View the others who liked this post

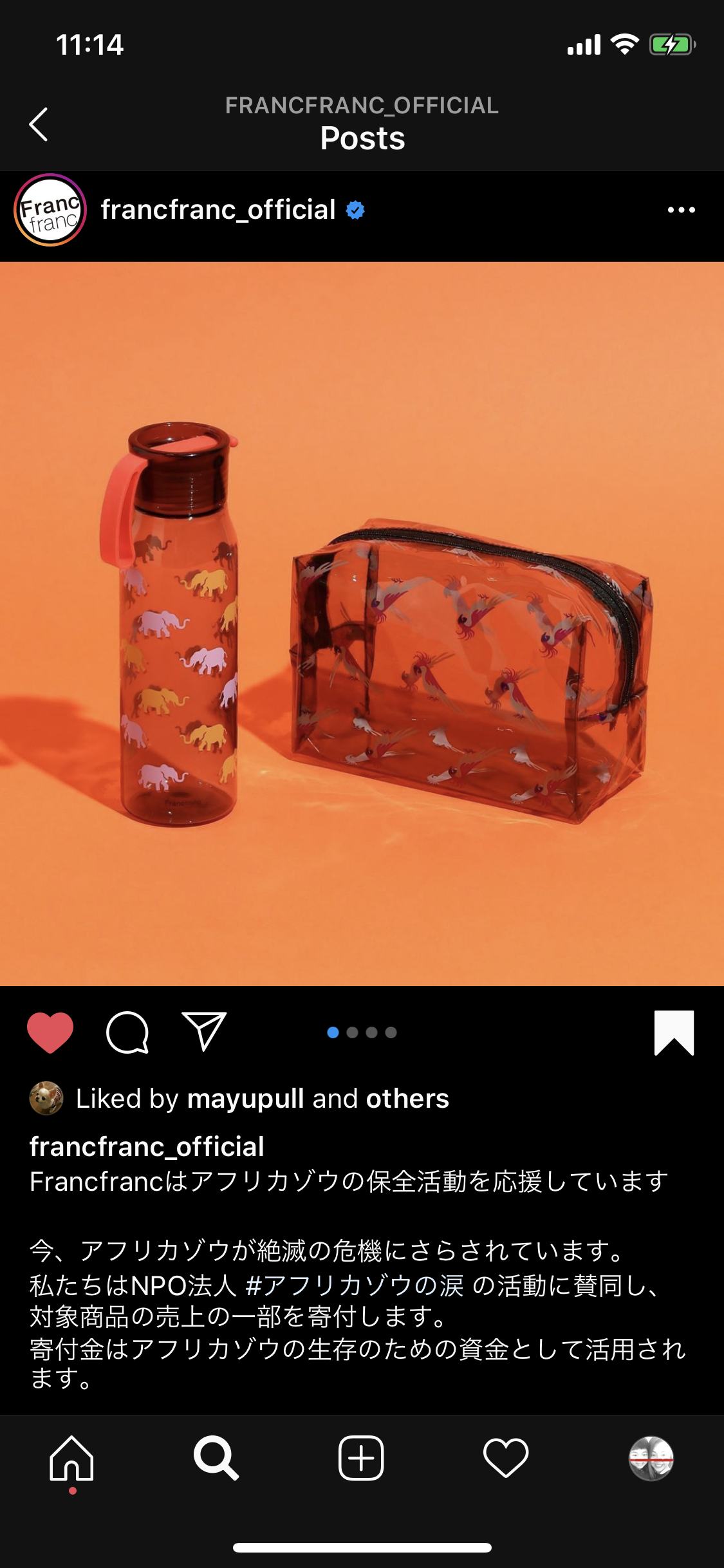407,1099
